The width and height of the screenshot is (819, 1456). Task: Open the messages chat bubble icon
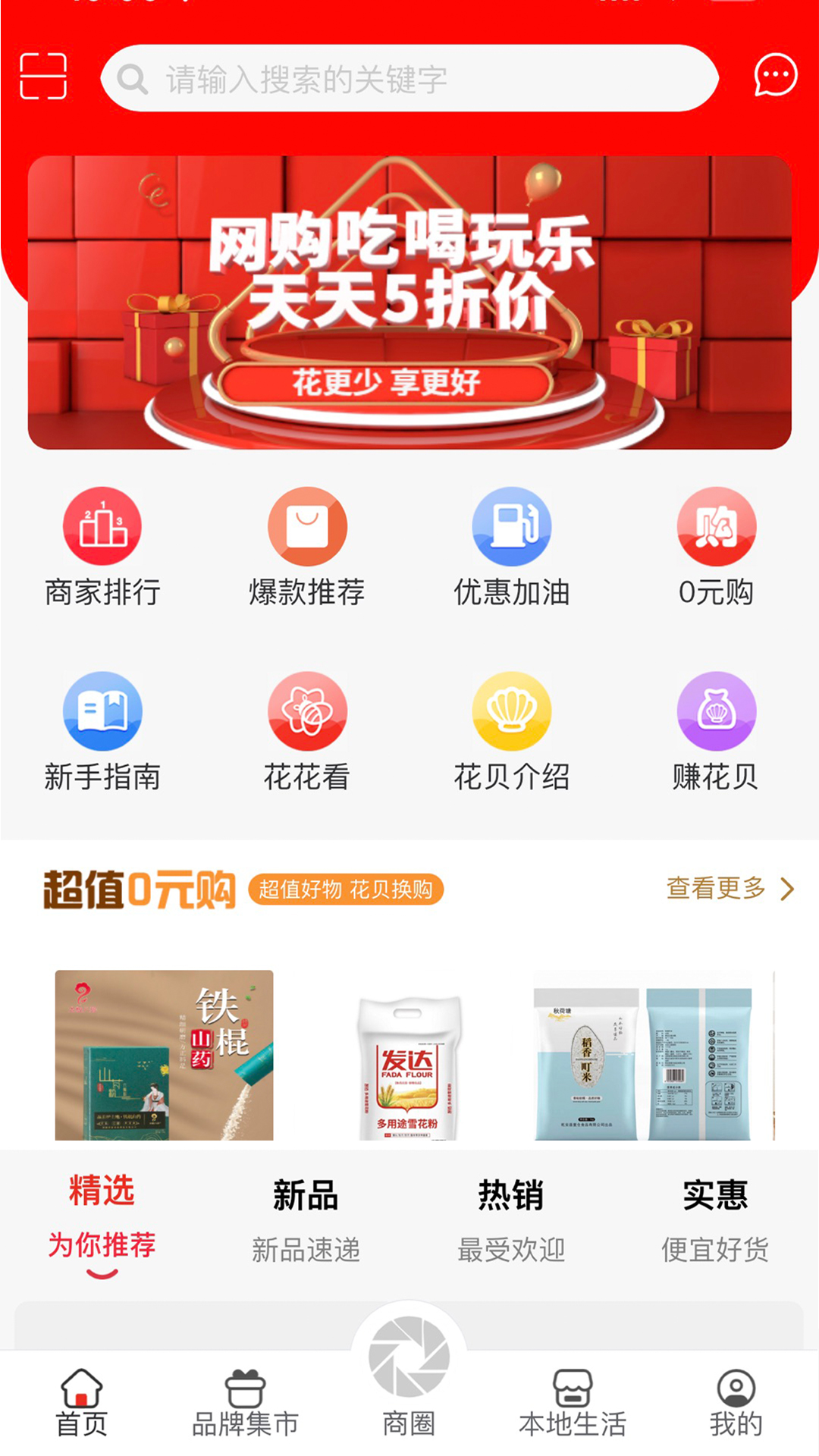pyautogui.click(x=775, y=76)
